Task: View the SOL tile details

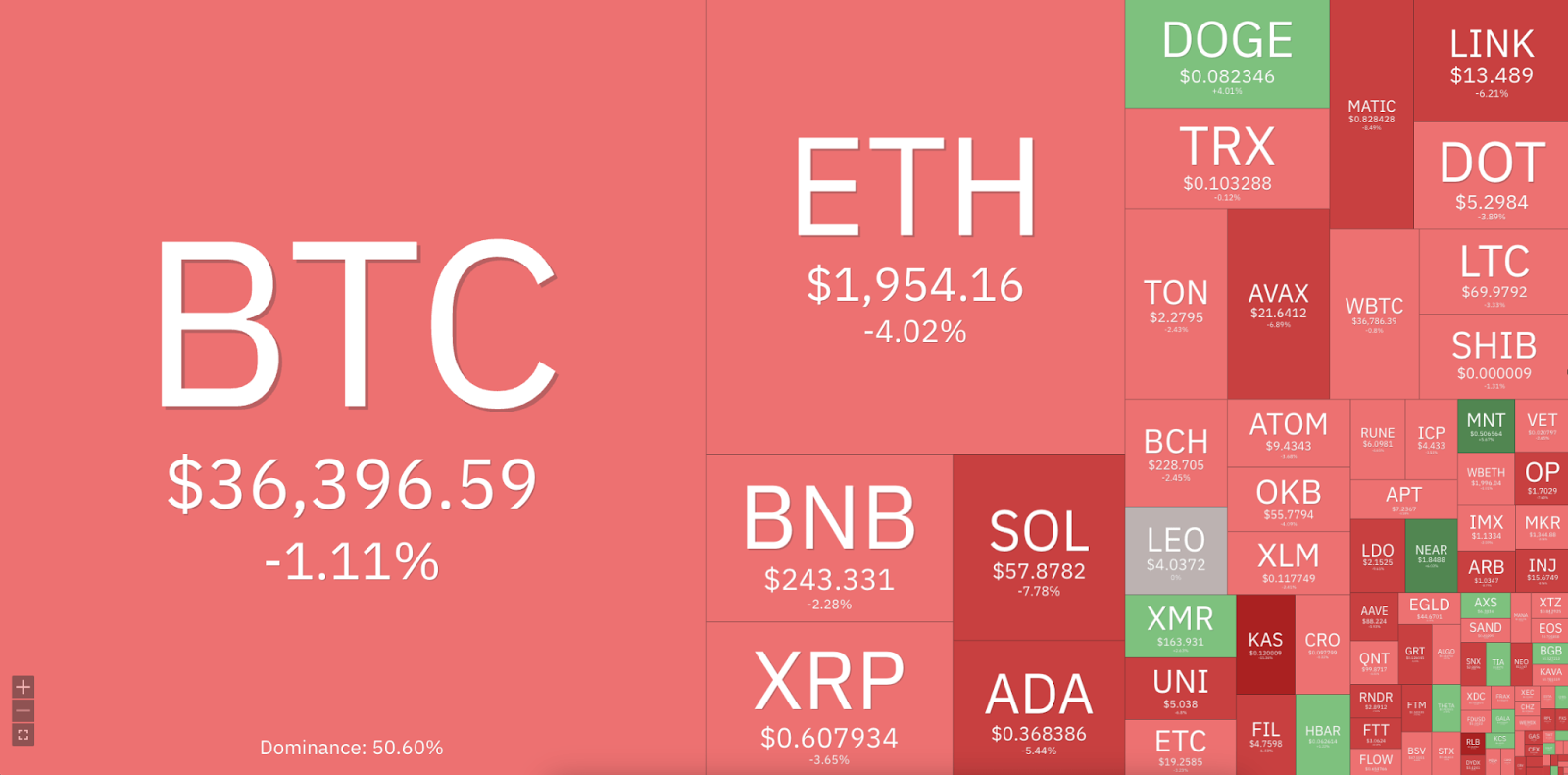Action: pyautogui.click(x=1039, y=547)
